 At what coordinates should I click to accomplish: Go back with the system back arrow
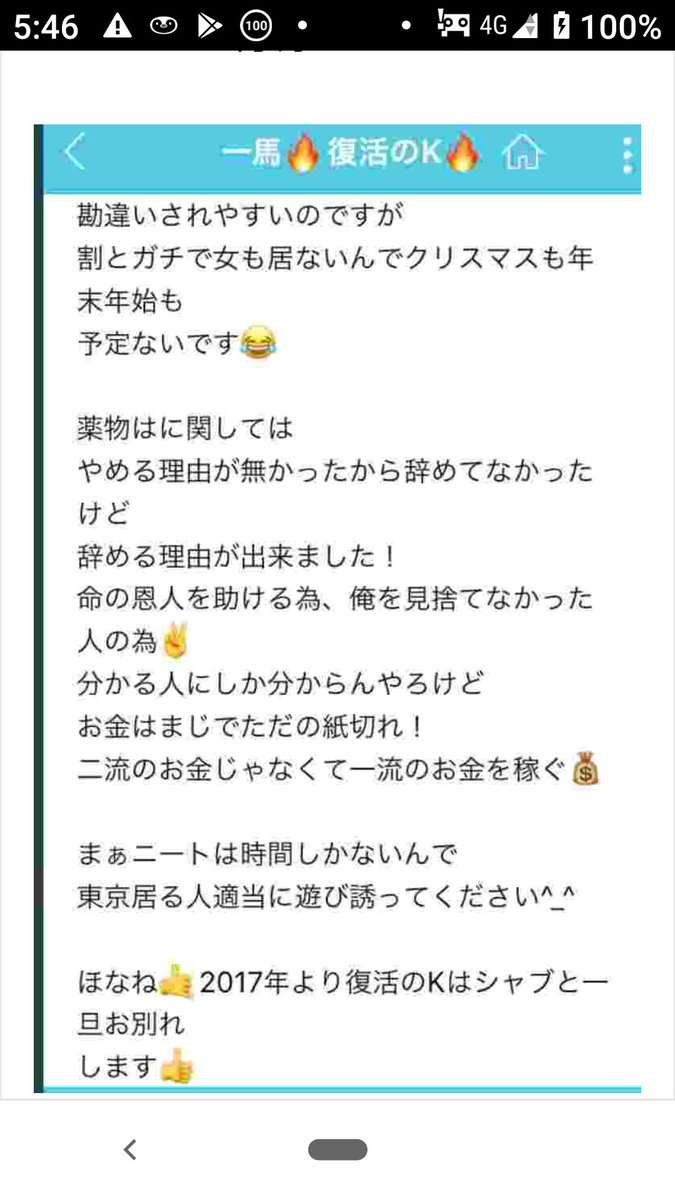coord(129,1149)
